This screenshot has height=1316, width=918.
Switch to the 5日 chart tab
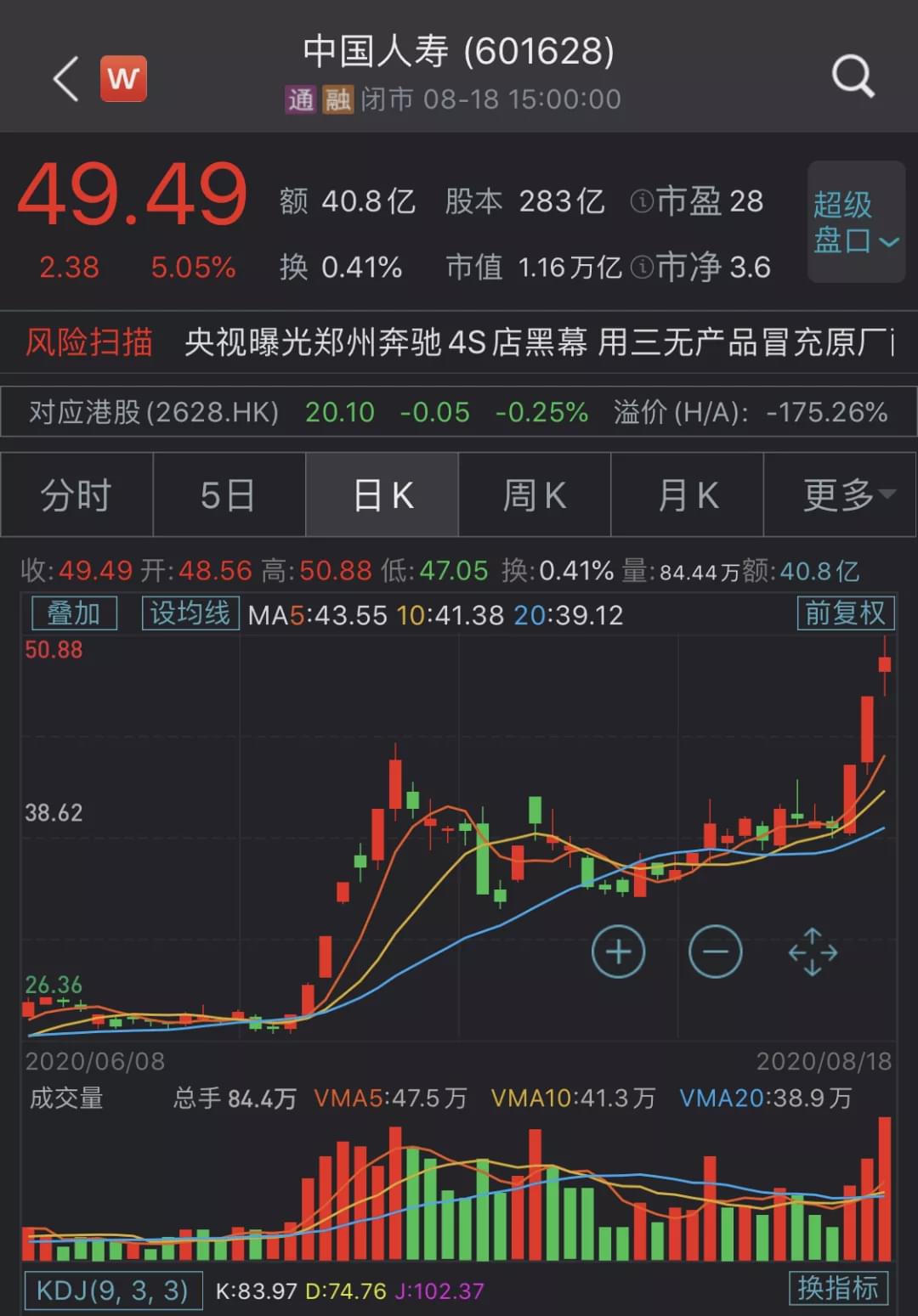pyautogui.click(x=229, y=495)
